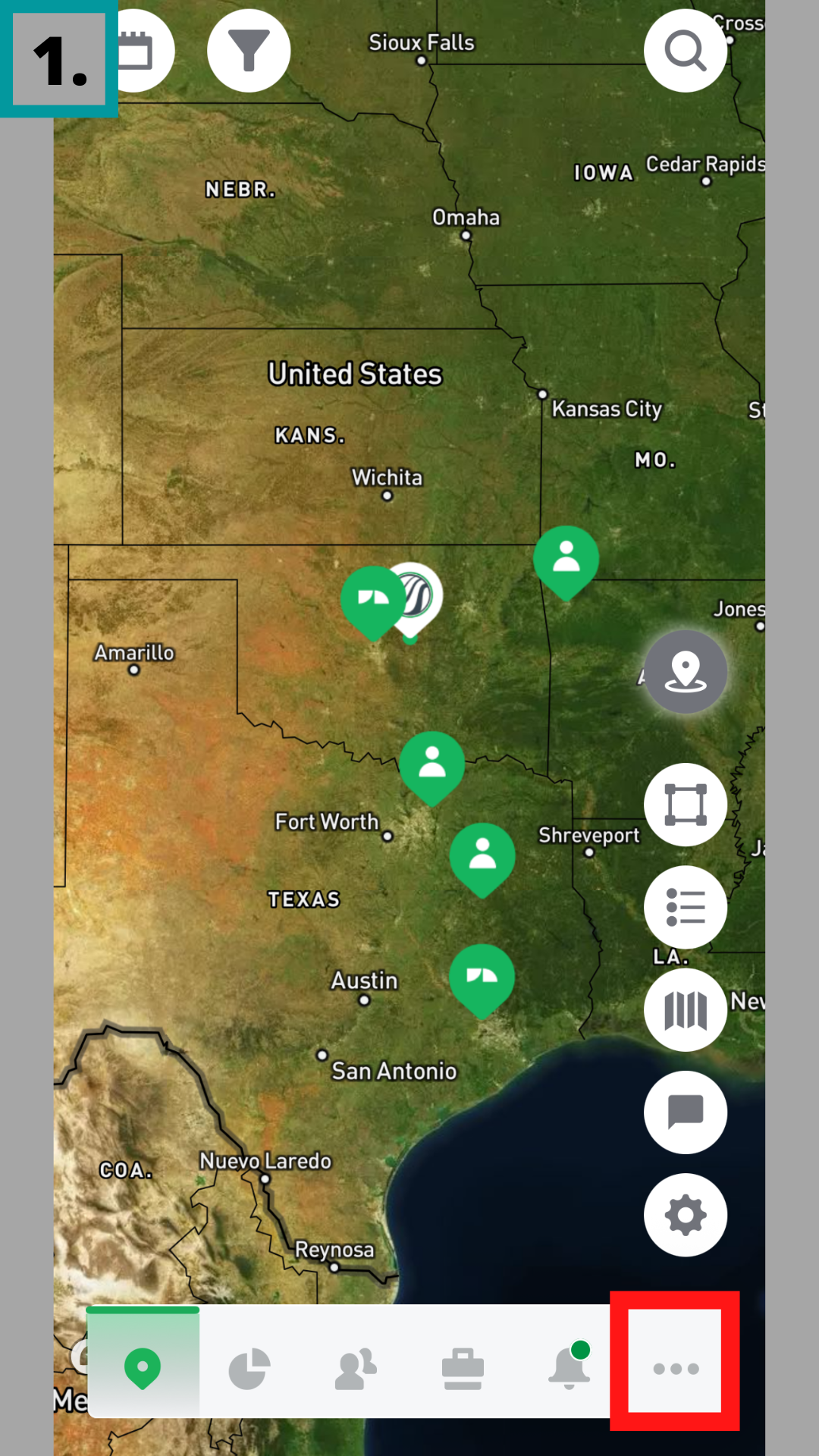The height and width of the screenshot is (1456, 819).
Task: Select the map pin tab
Action: (x=143, y=1368)
